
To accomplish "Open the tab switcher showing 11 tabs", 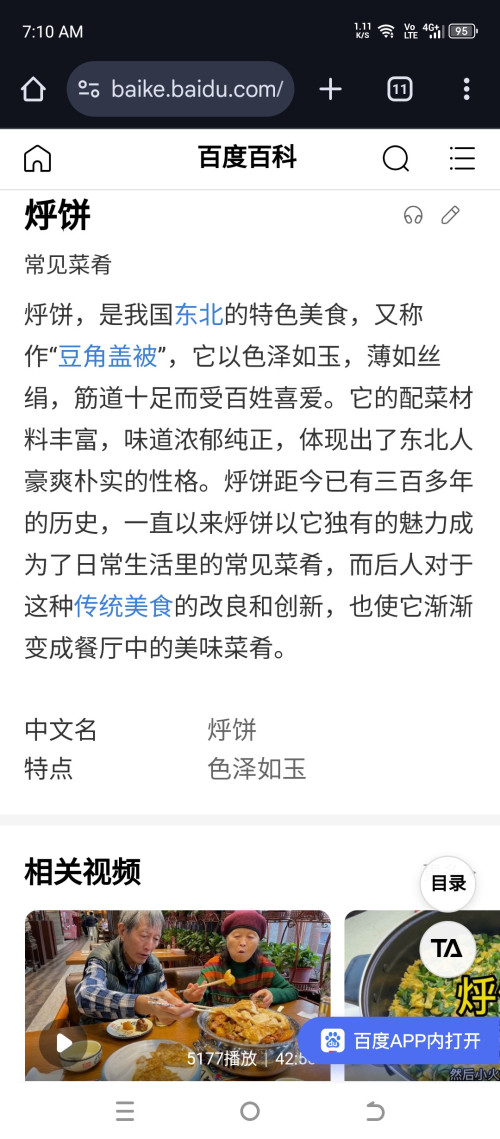I will pyautogui.click(x=400, y=89).
